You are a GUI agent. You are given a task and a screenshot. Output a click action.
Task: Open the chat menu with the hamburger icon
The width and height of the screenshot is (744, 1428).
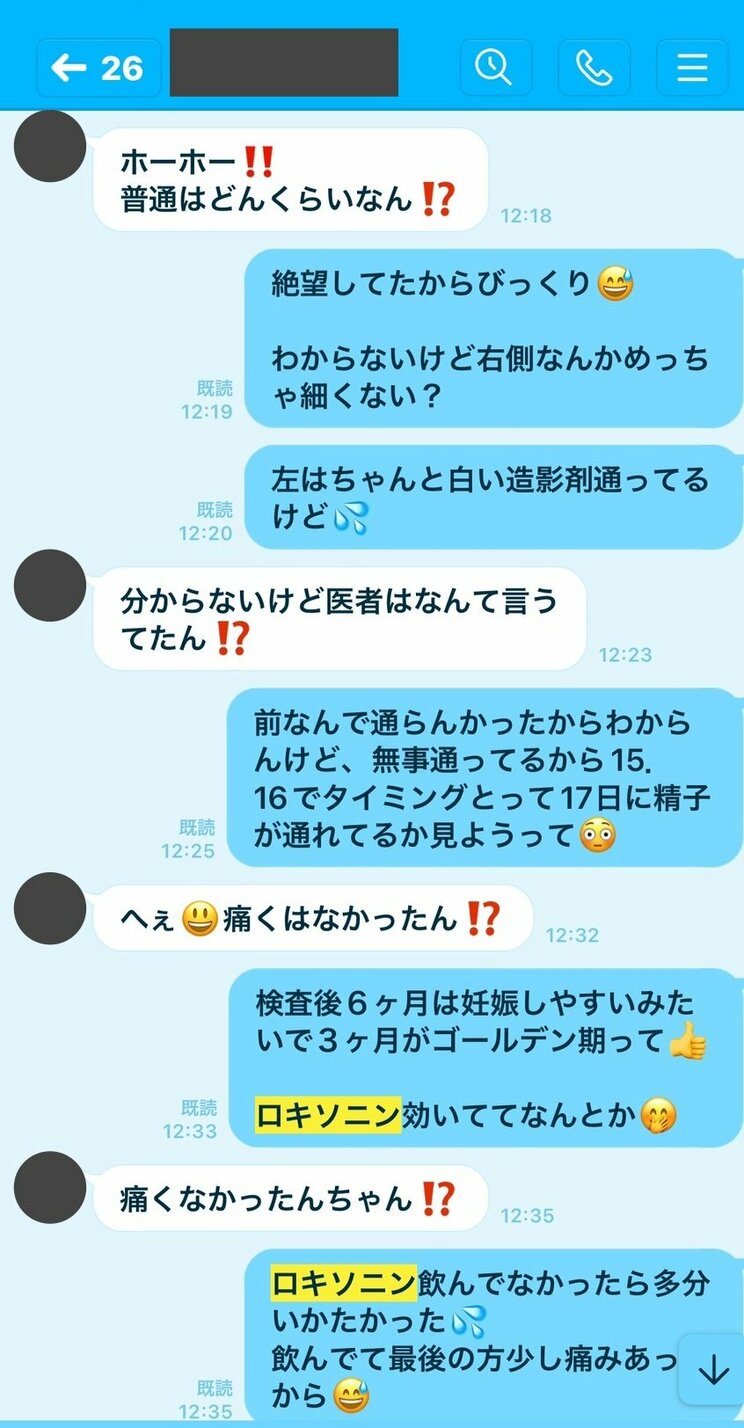coord(692,66)
